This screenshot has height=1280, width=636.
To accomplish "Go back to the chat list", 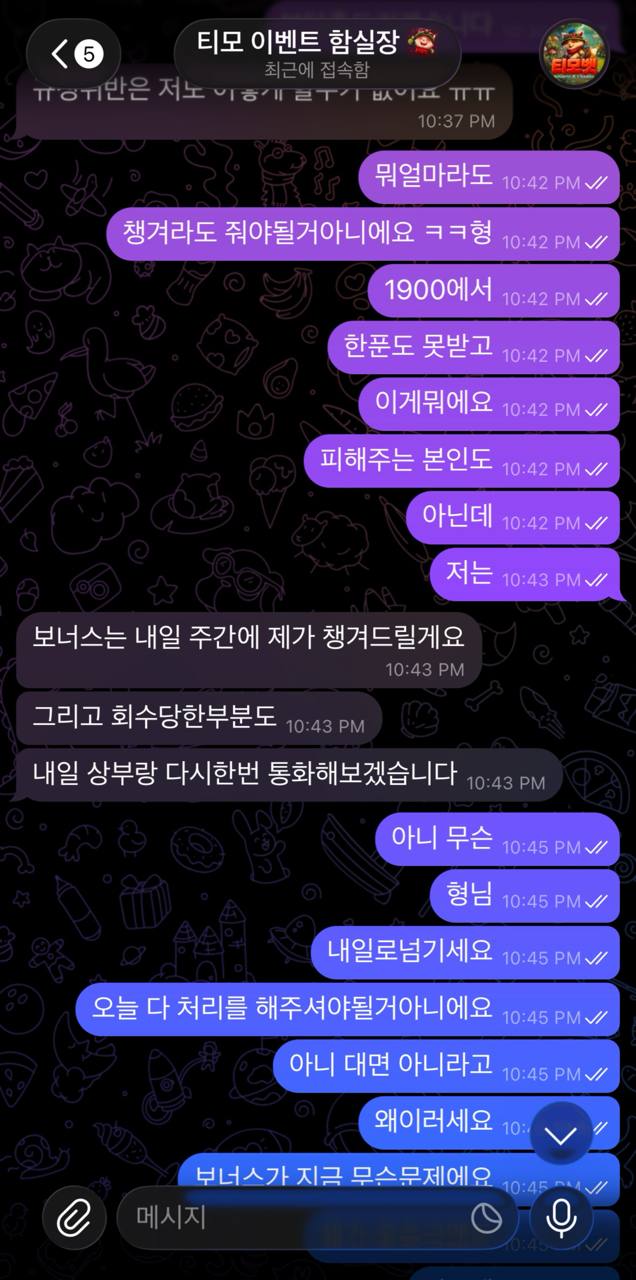I will coord(74,54).
